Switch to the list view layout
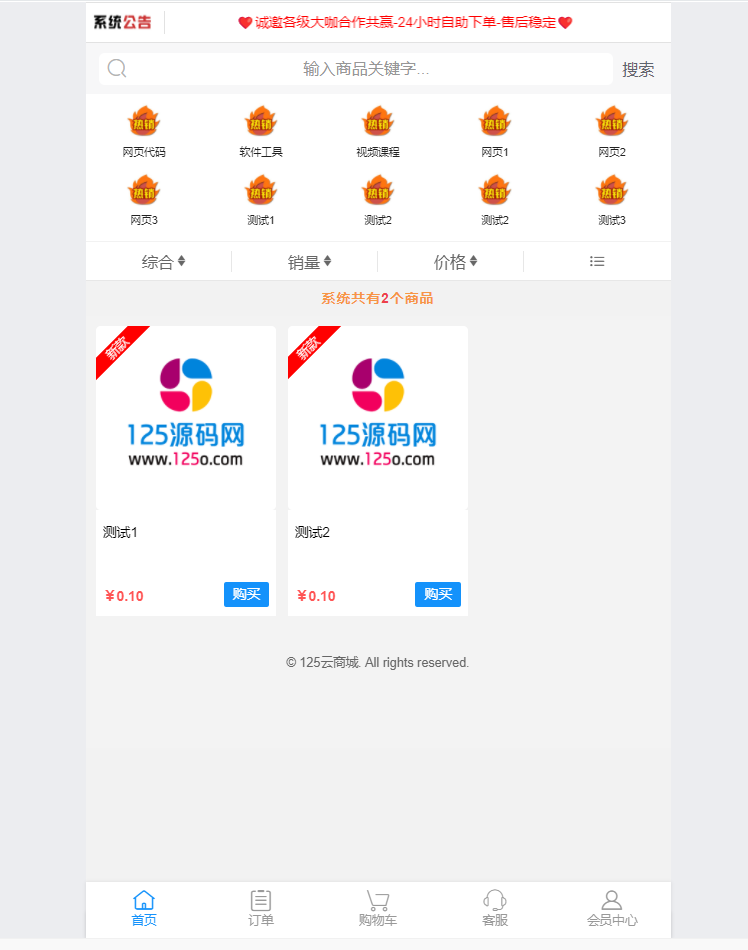 tap(597, 262)
